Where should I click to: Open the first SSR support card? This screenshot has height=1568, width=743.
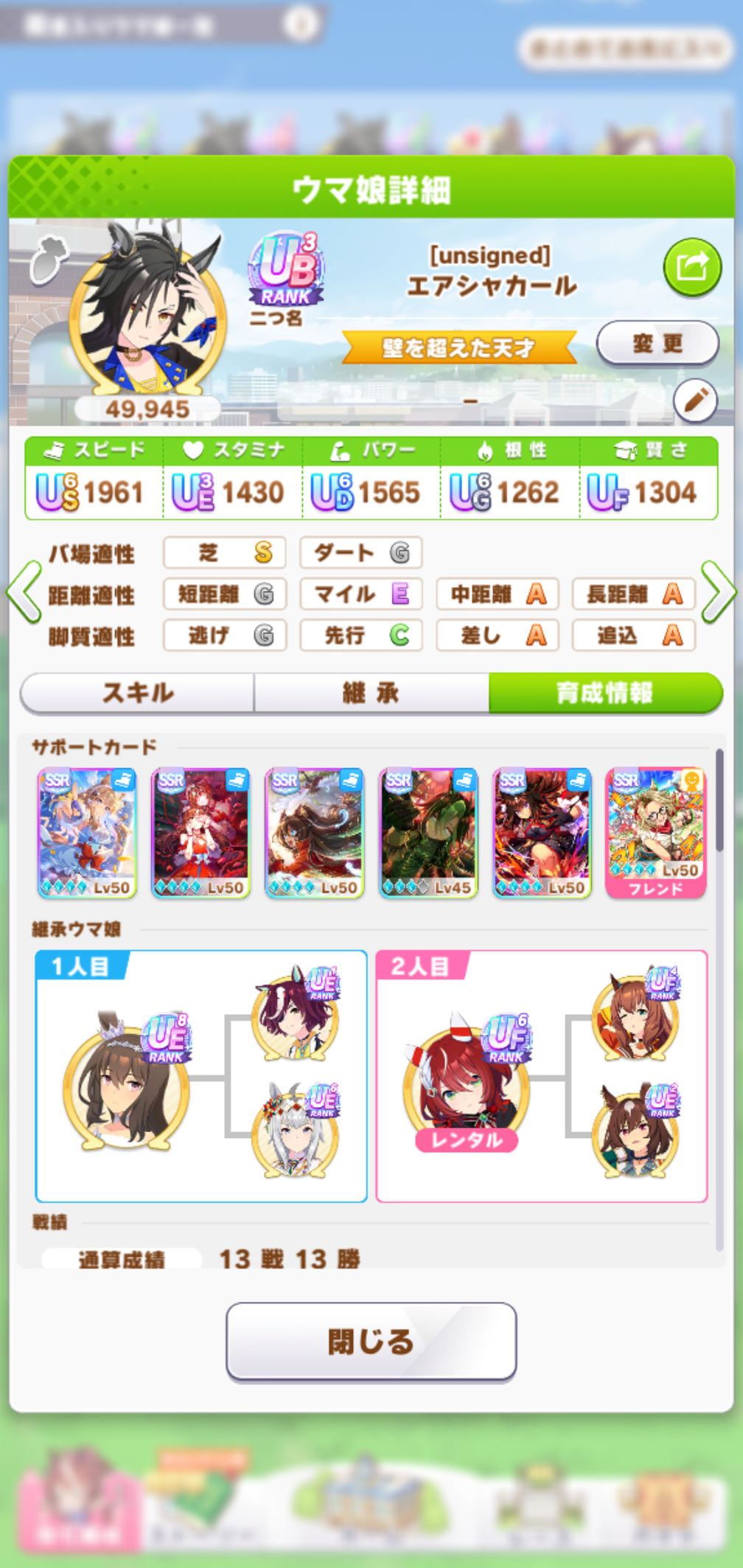point(87,833)
